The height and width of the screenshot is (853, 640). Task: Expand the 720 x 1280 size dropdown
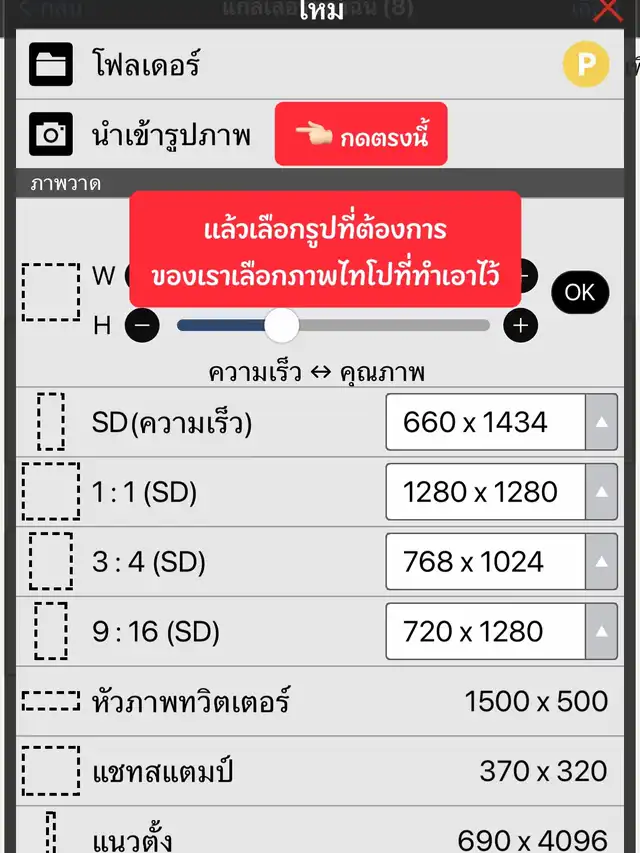(601, 632)
